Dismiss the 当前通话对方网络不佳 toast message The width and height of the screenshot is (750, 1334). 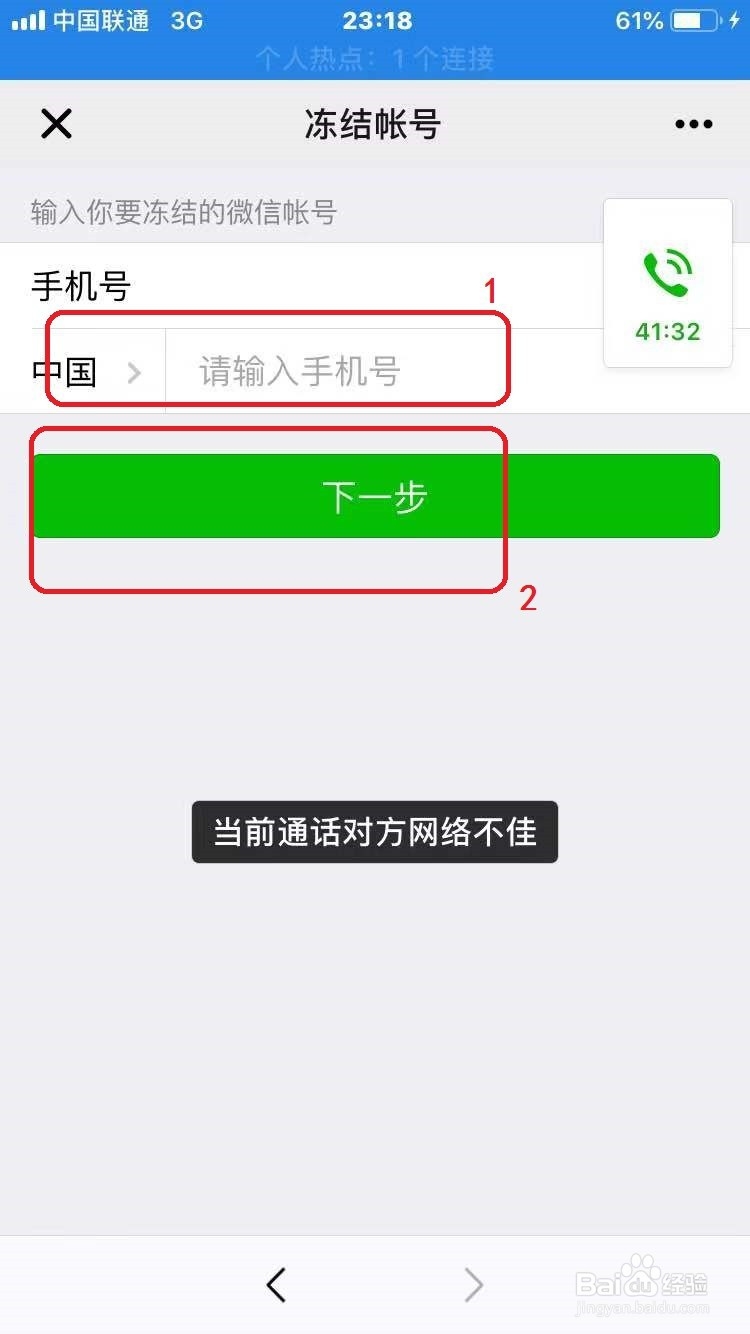tap(374, 831)
